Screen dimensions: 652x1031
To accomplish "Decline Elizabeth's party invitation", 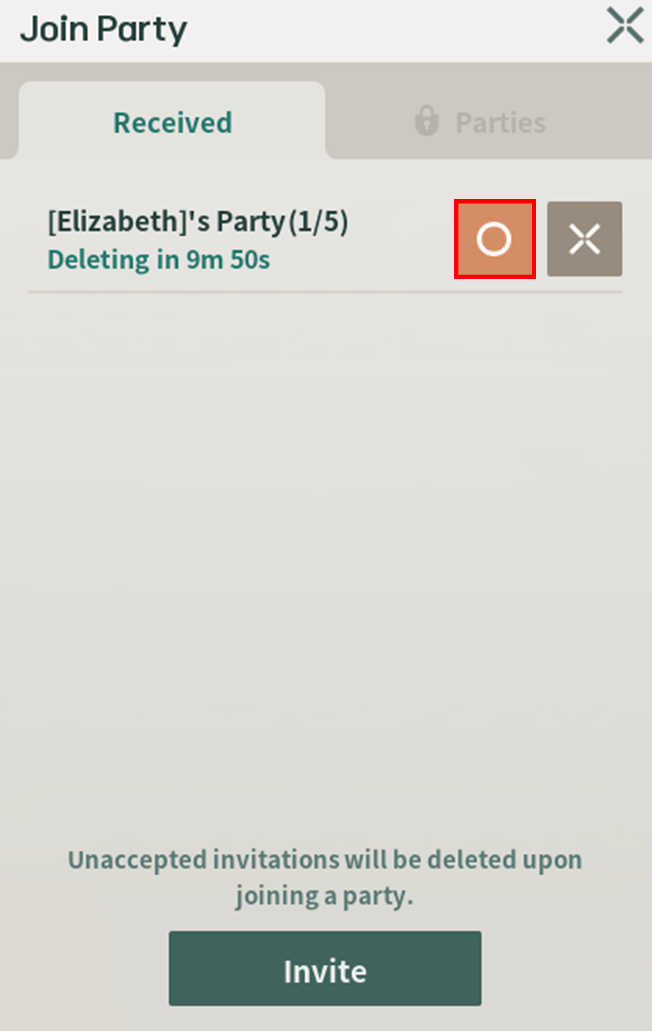I will click(584, 239).
